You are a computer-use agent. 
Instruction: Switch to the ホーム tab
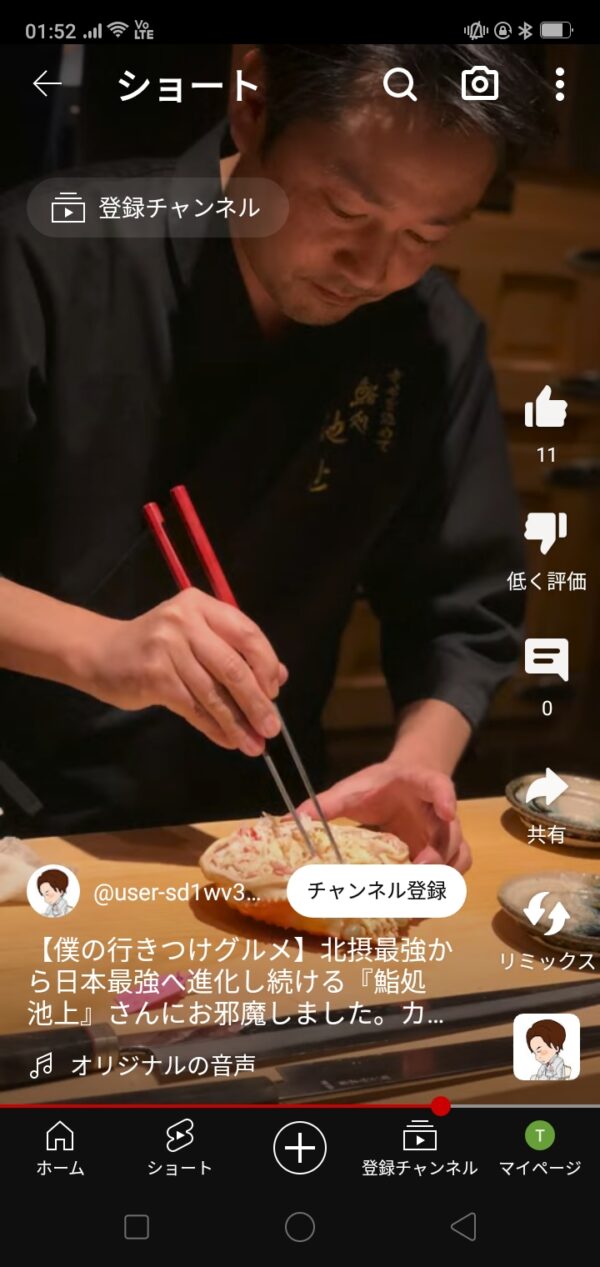tap(60, 1148)
